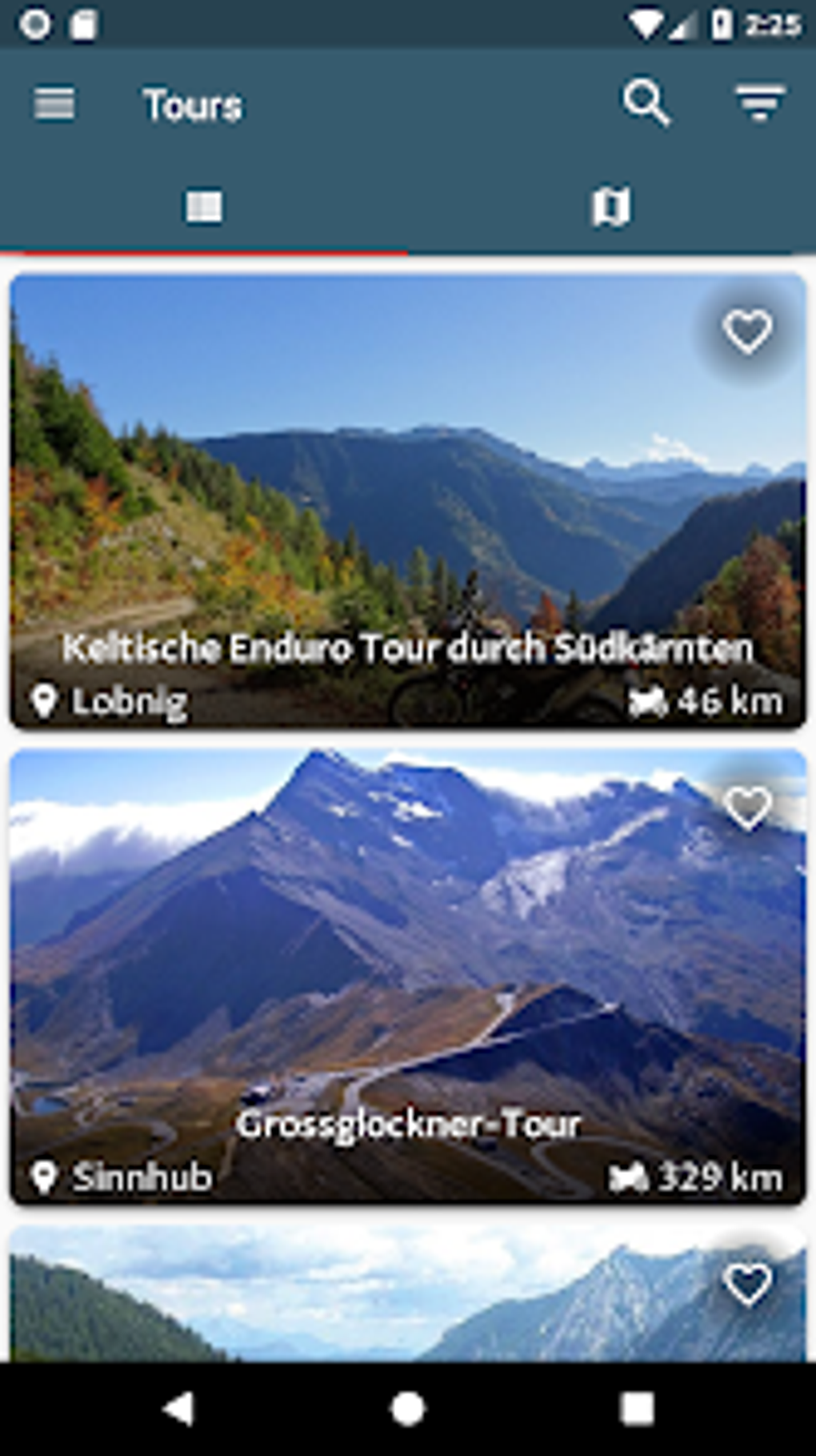Favorite the Grossglockner-Tour
Image resolution: width=816 pixels, height=1456 pixels.
747,808
